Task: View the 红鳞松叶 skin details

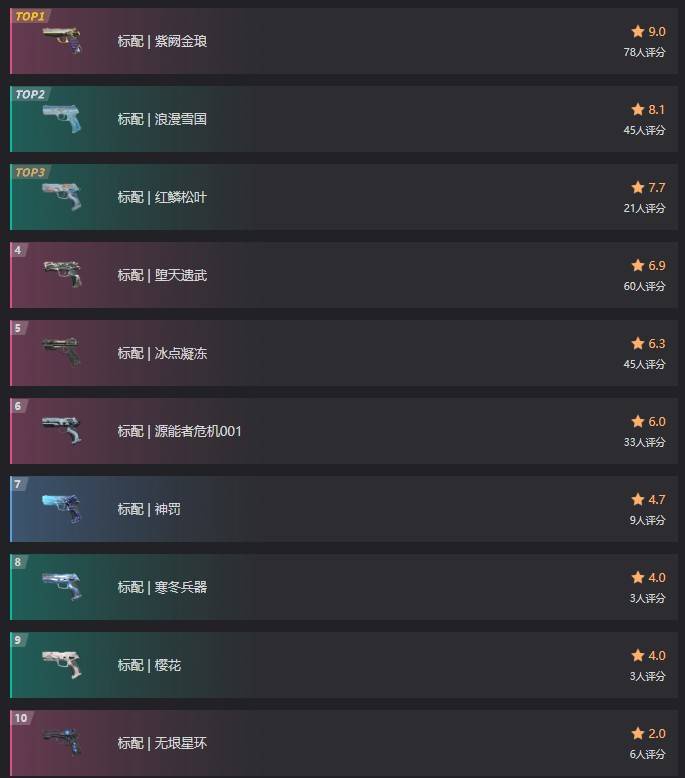Action: point(162,197)
